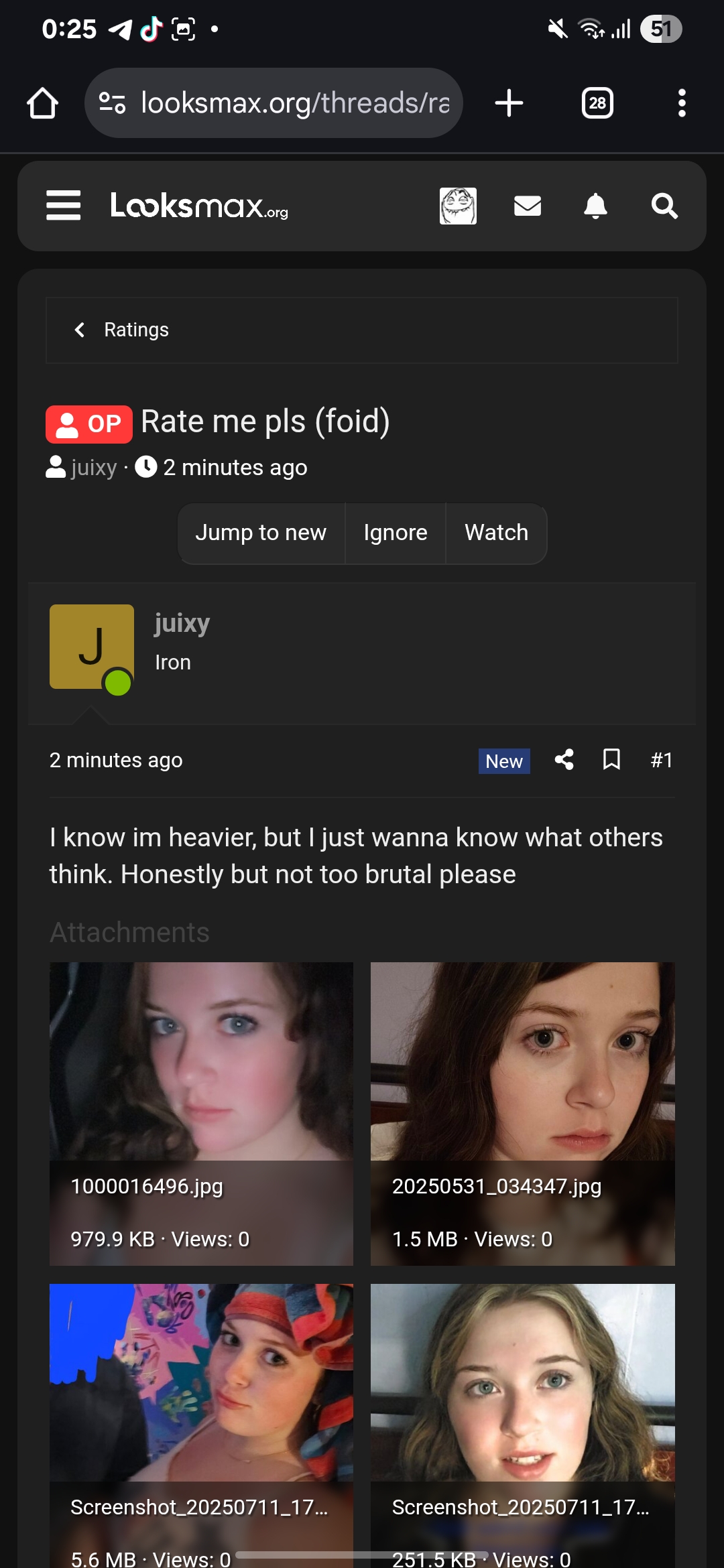Open the inbox envelope icon

[528, 206]
